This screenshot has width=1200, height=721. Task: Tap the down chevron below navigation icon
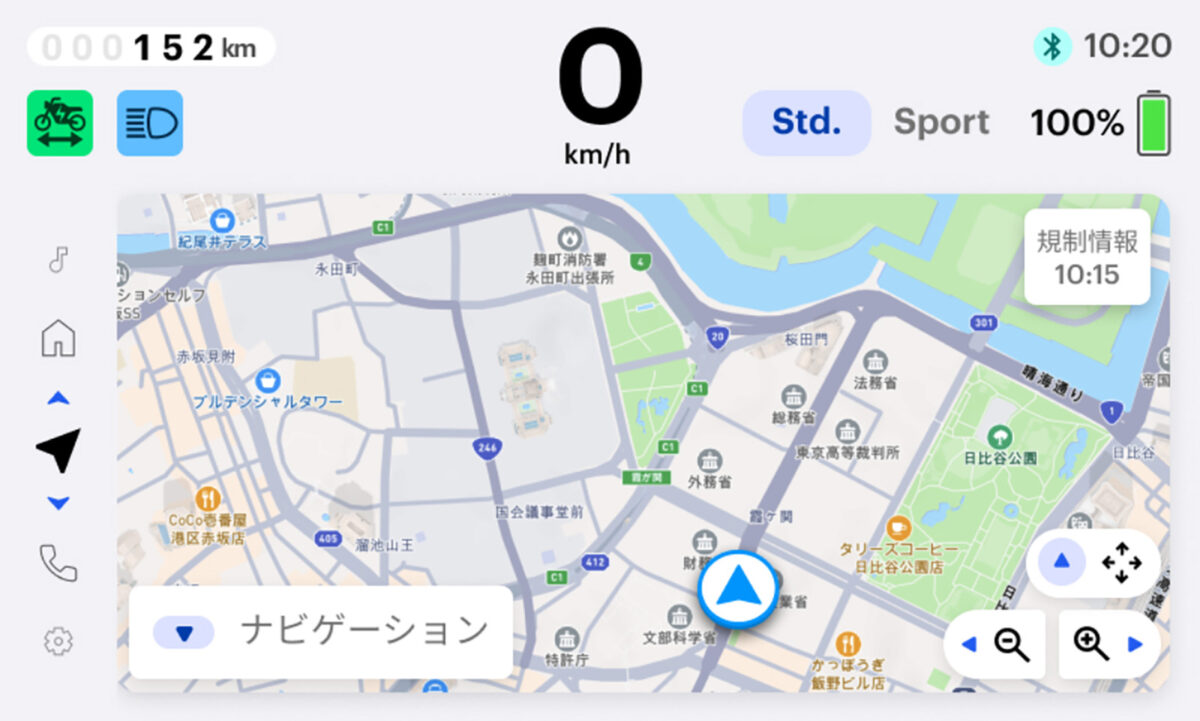pyautogui.click(x=59, y=503)
